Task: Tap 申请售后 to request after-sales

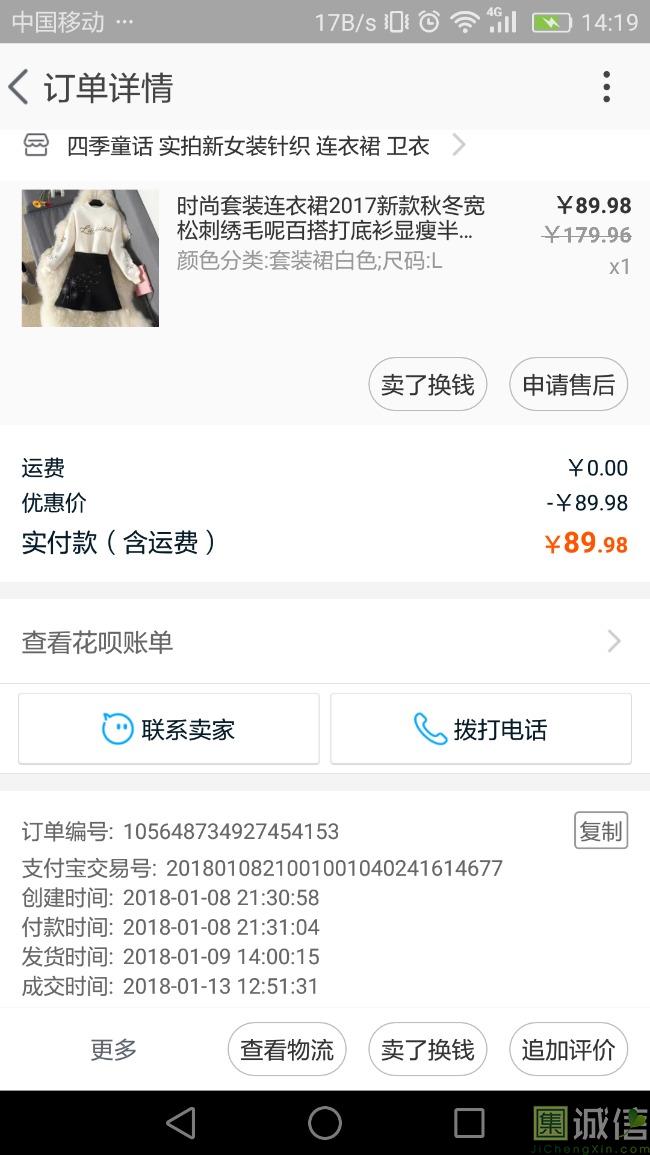Action: coord(568,385)
